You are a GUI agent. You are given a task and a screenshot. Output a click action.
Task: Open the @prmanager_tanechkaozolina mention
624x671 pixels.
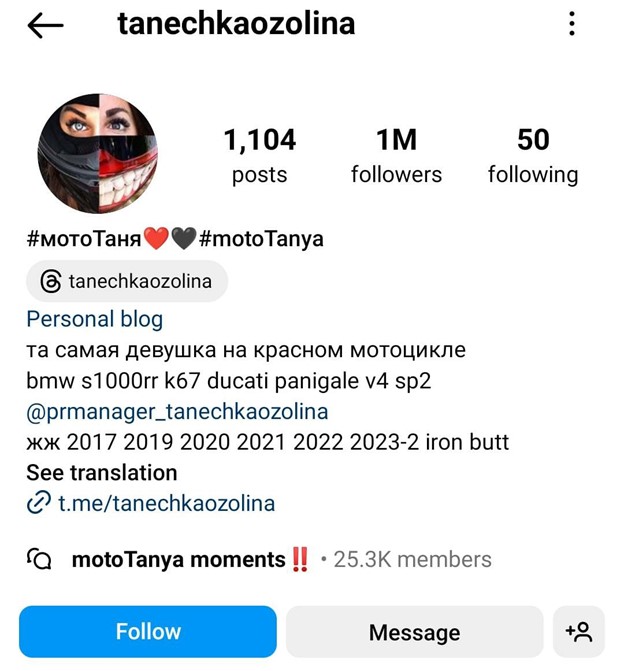(x=177, y=411)
